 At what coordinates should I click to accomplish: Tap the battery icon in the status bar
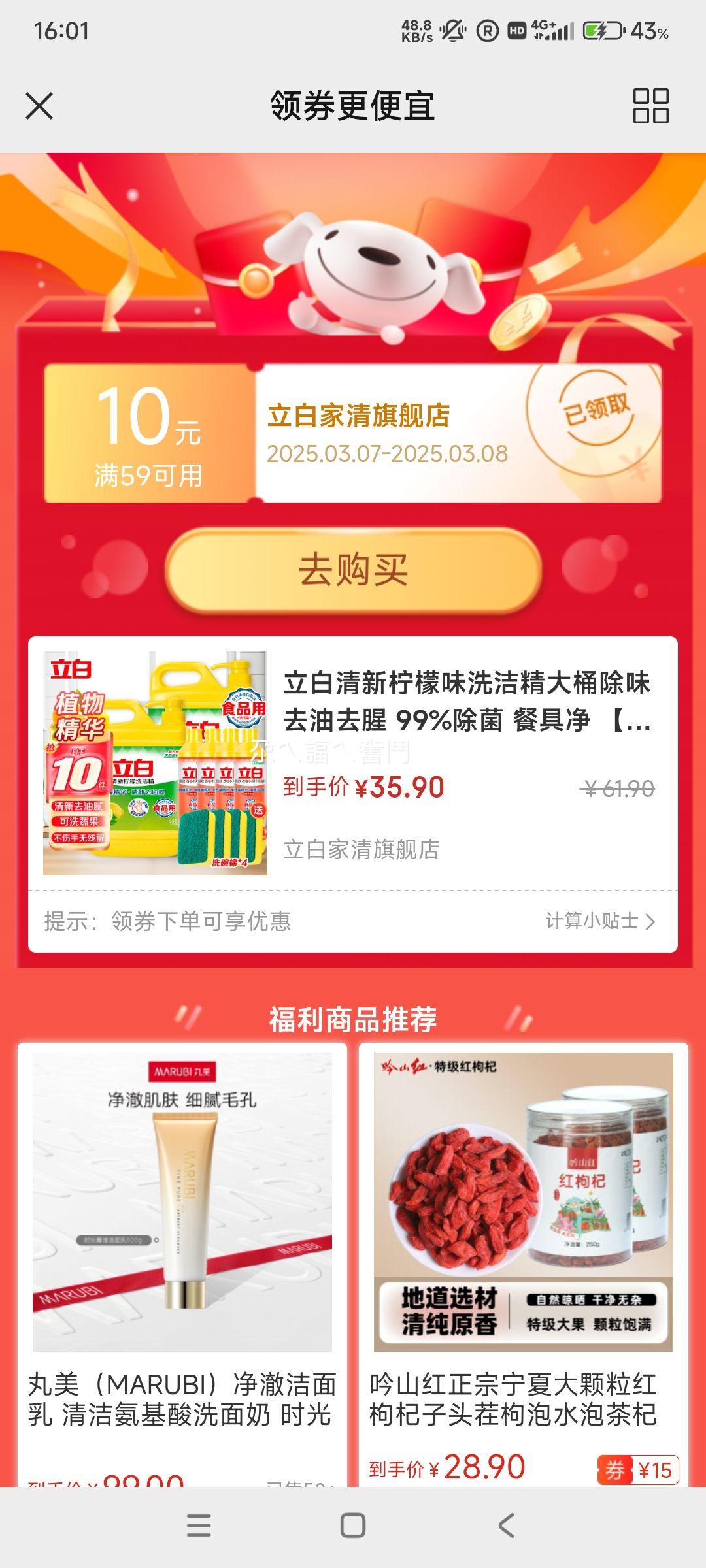pos(603,31)
